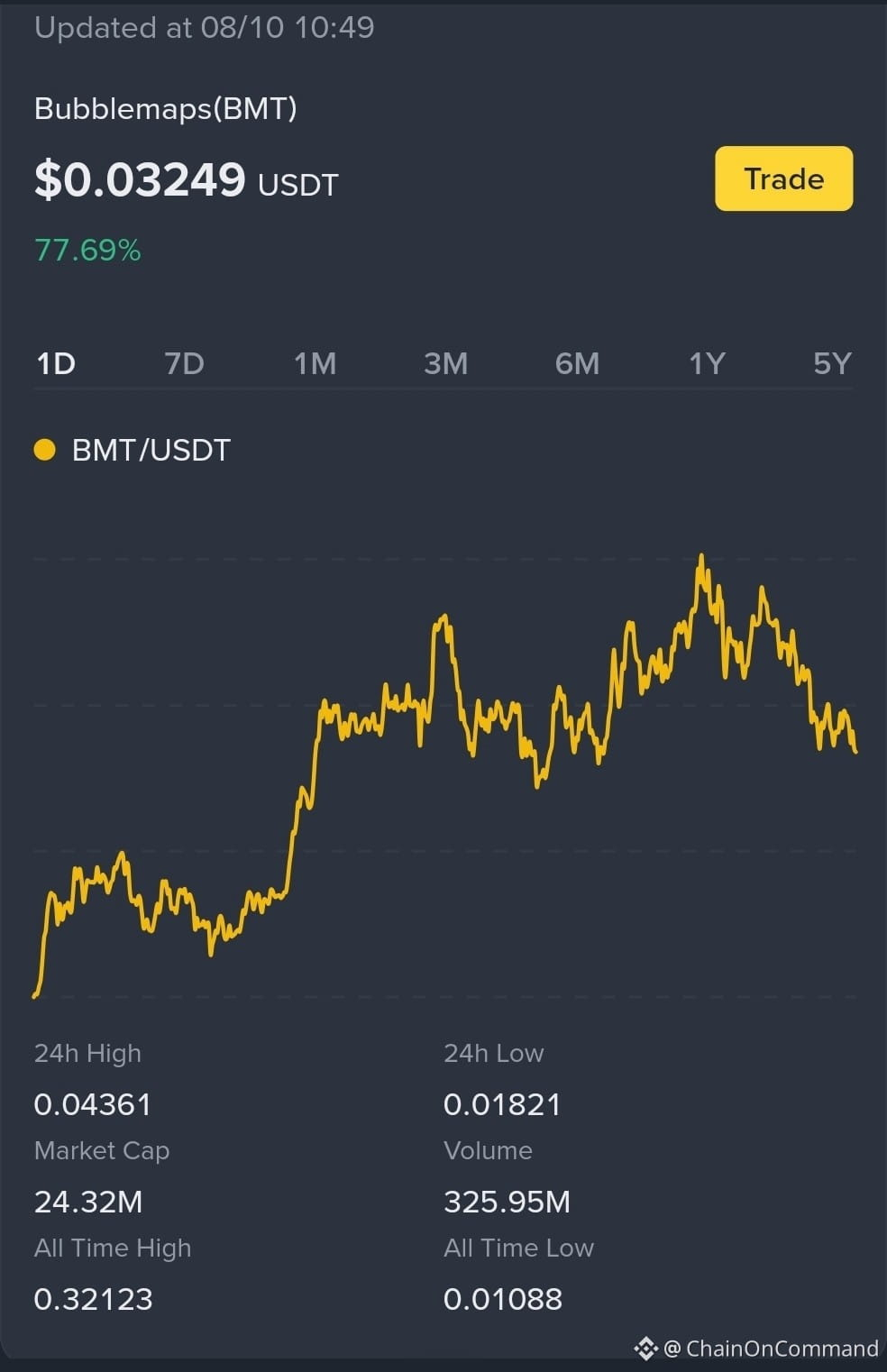
Task: Tap the yellow Trade button
Action: pyautogui.click(x=783, y=178)
